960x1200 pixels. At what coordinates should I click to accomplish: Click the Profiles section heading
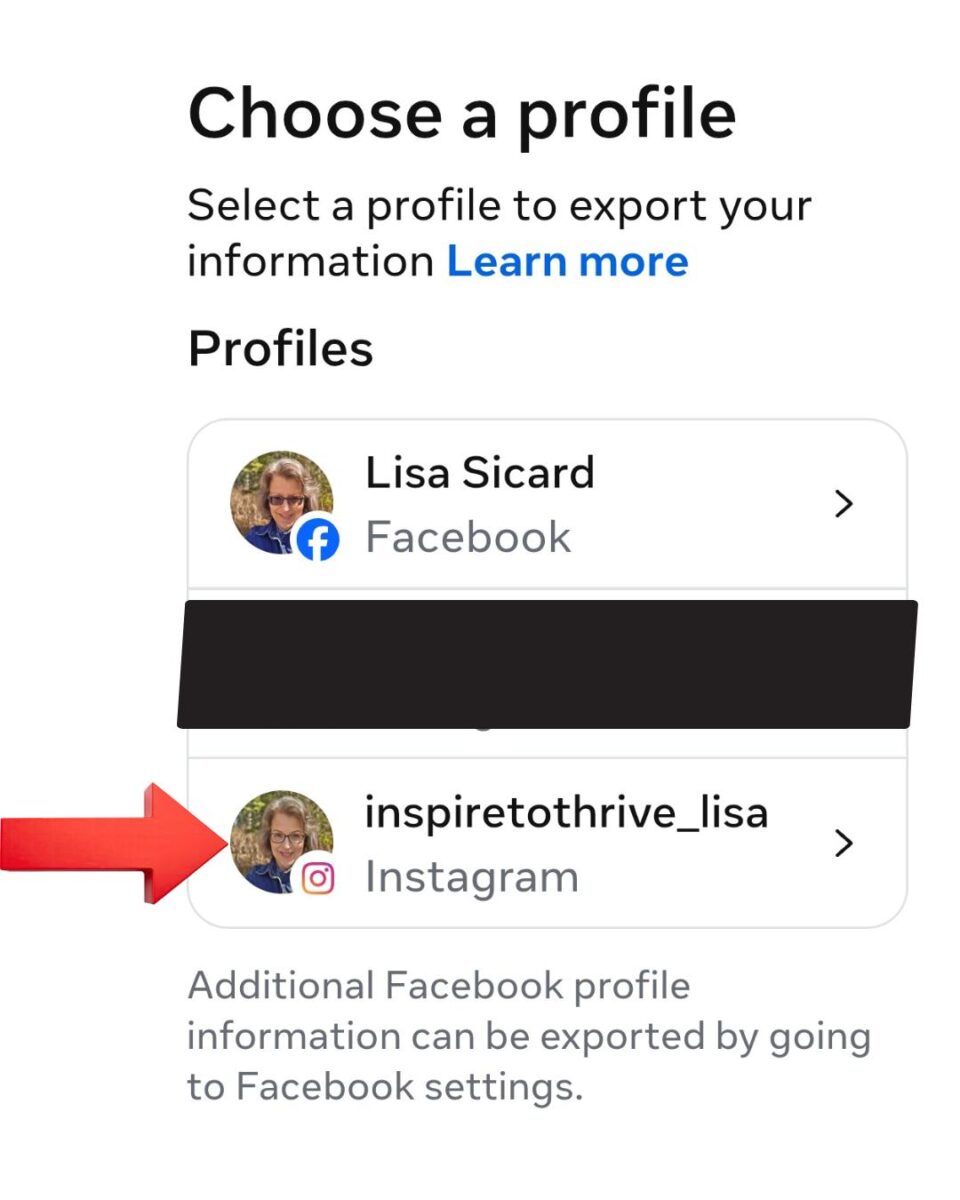click(280, 348)
